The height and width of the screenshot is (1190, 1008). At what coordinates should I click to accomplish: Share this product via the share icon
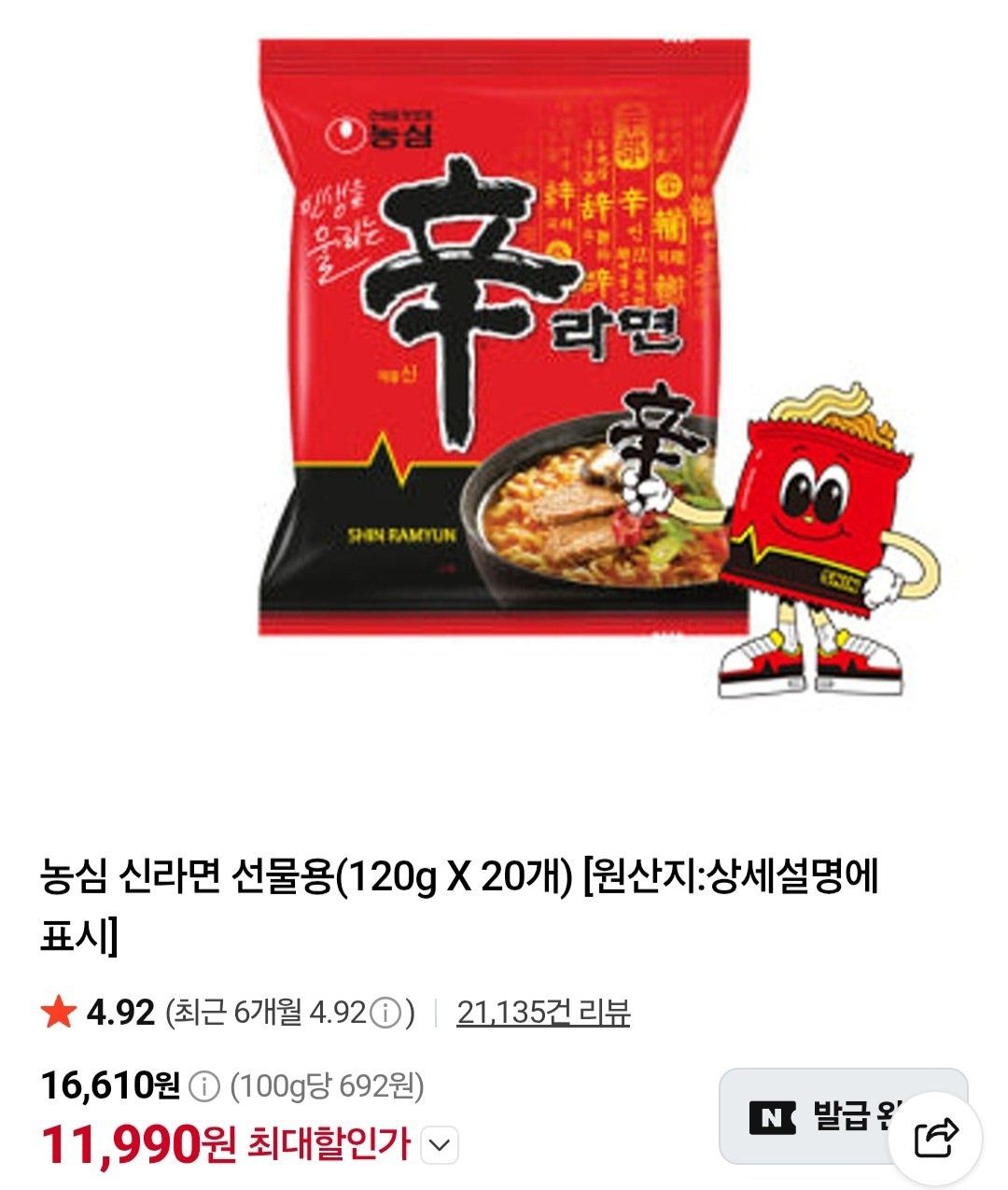pos(935,1136)
